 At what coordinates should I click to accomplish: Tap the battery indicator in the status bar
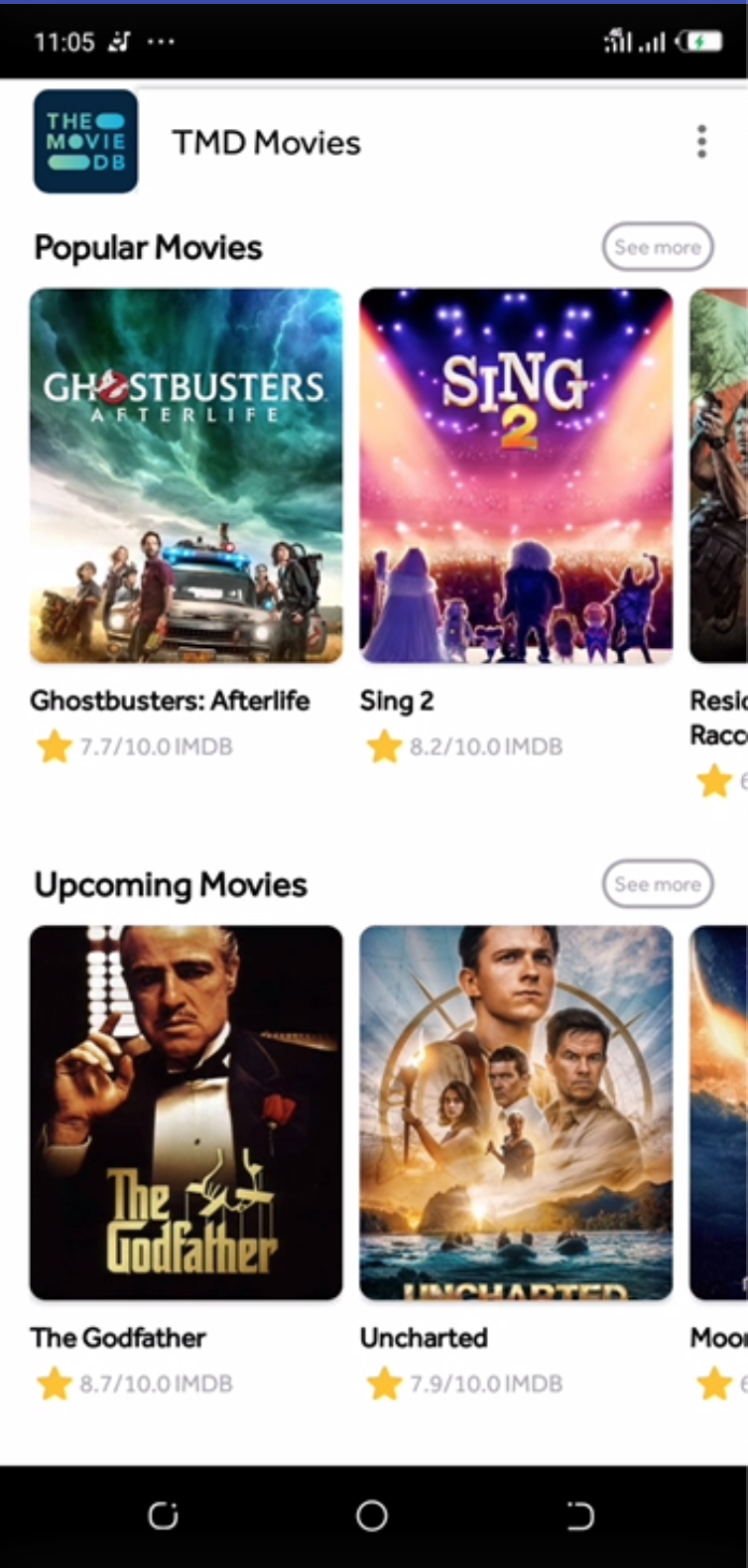(x=699, y=42)
